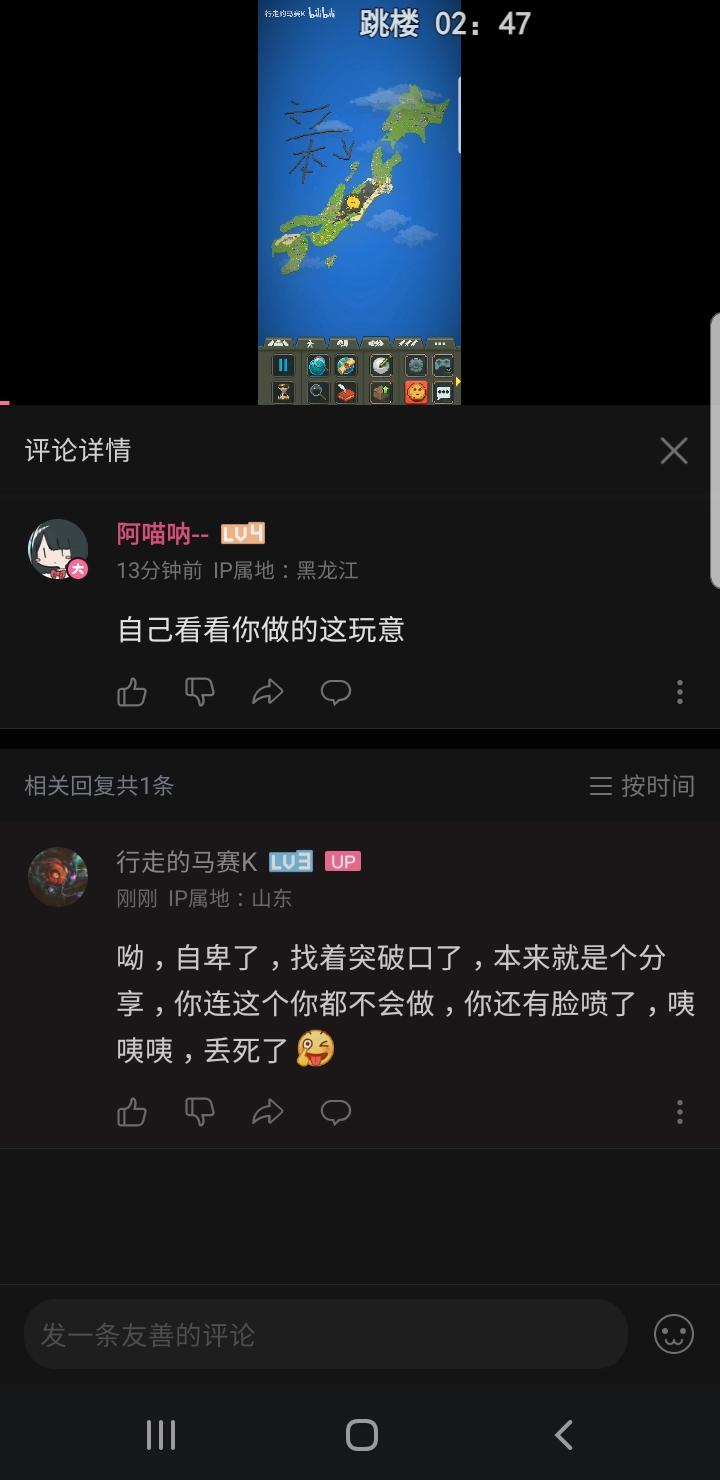
Task: Open recent apps from navigation bar
Action: [161, 1435]
